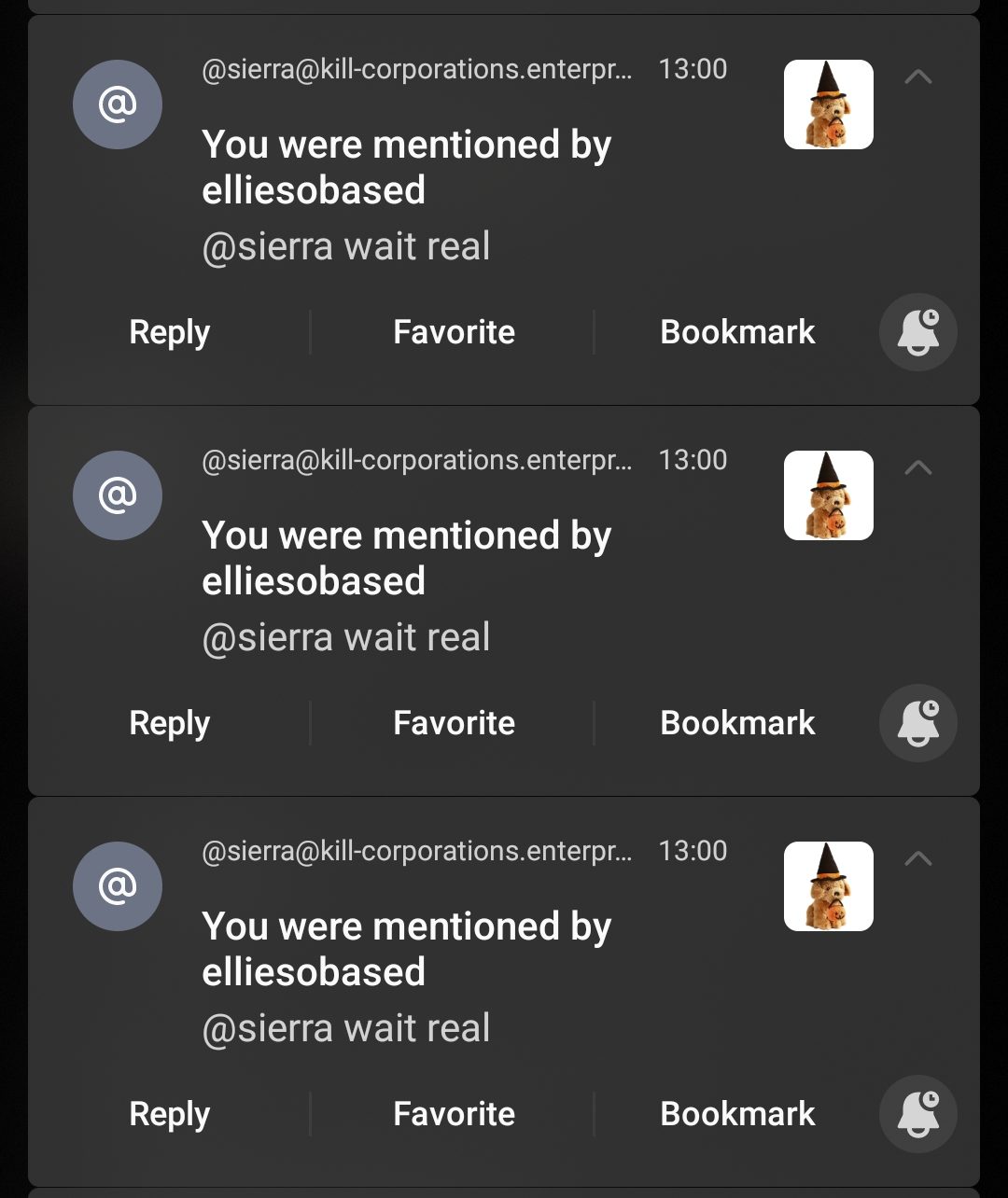
Task: Bookmark the post in the middle notification
Action: 737,723
